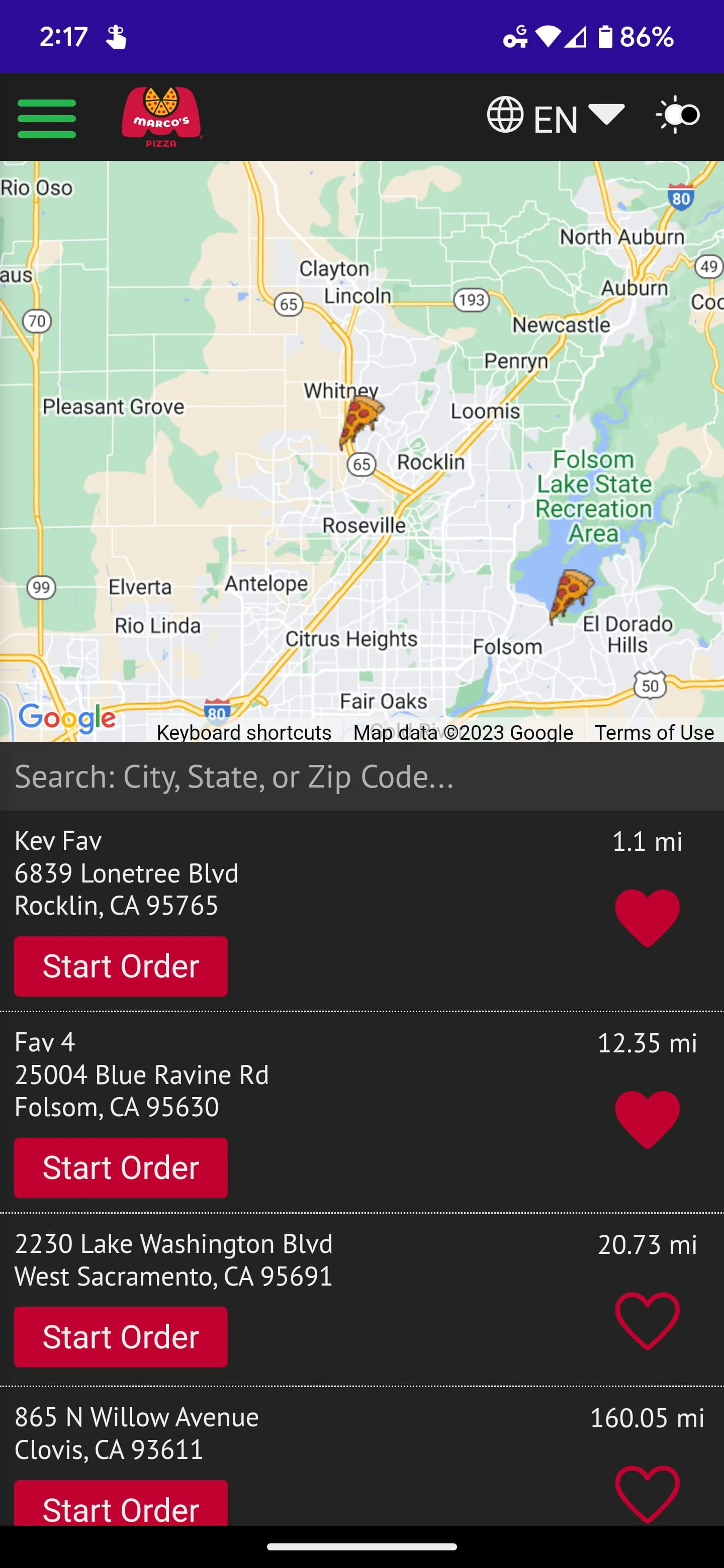Start Order for Fav 4 store

coord(121,1167)
